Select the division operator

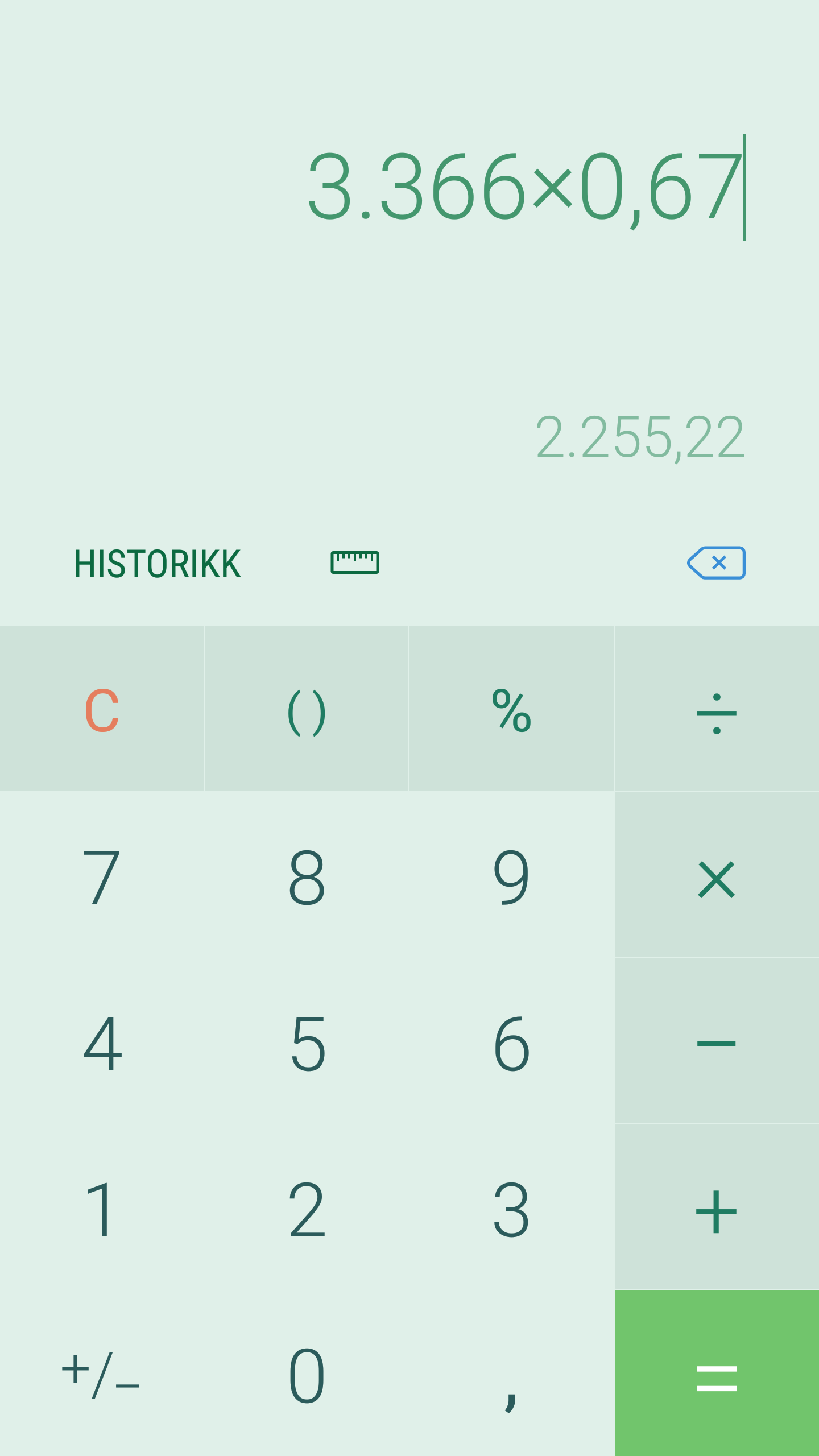(x=717, y=709)
